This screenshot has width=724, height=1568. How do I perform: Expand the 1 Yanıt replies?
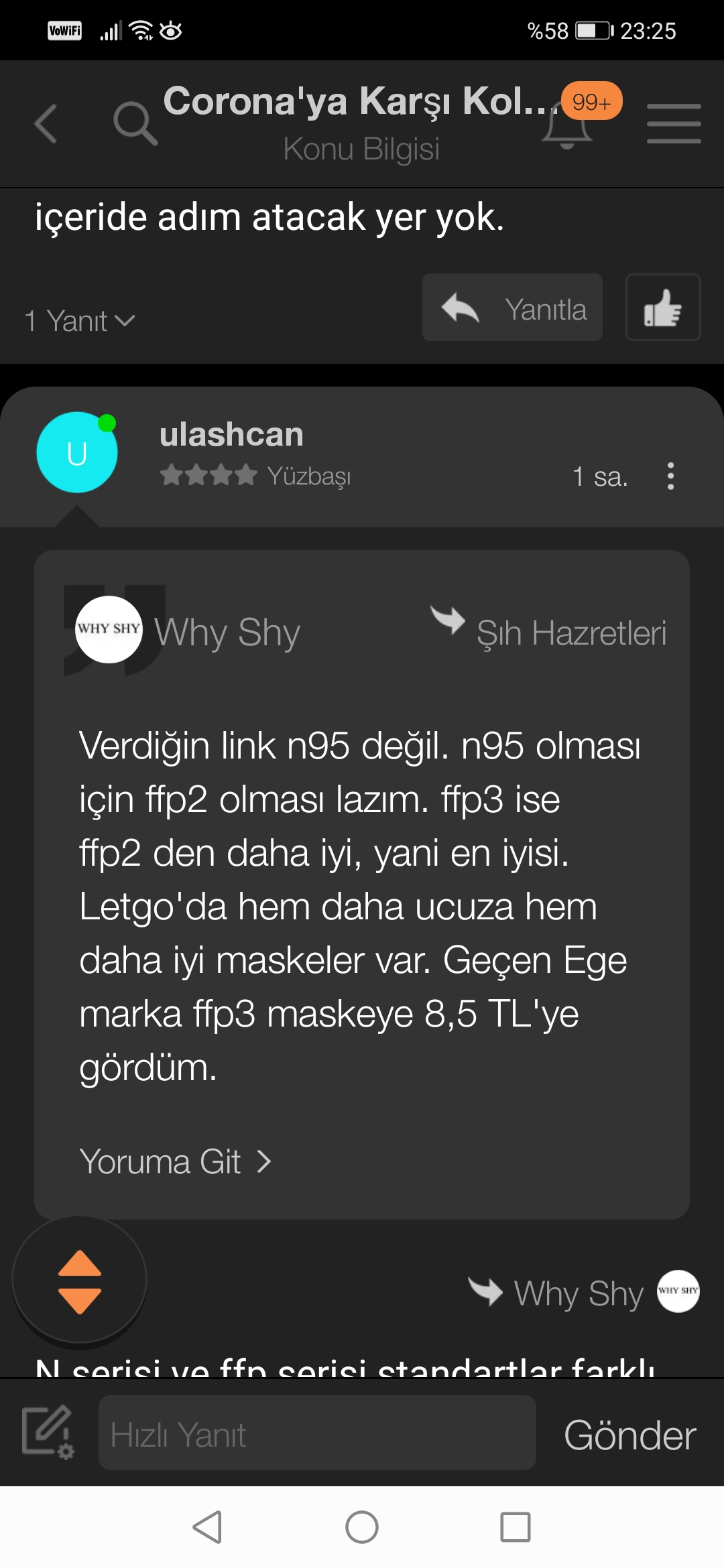[79, 321]
